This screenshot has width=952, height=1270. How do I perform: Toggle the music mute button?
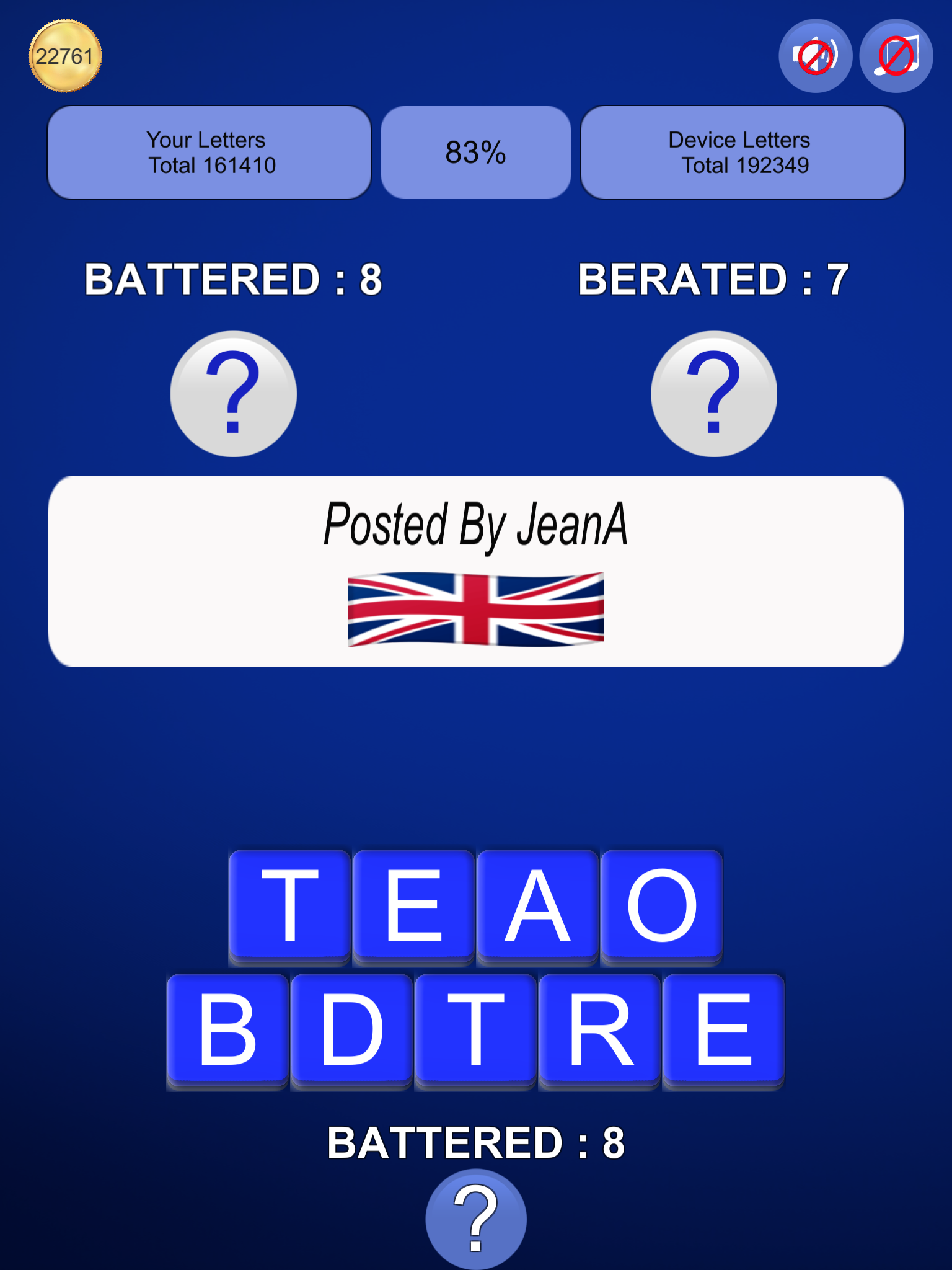[896, 56]
